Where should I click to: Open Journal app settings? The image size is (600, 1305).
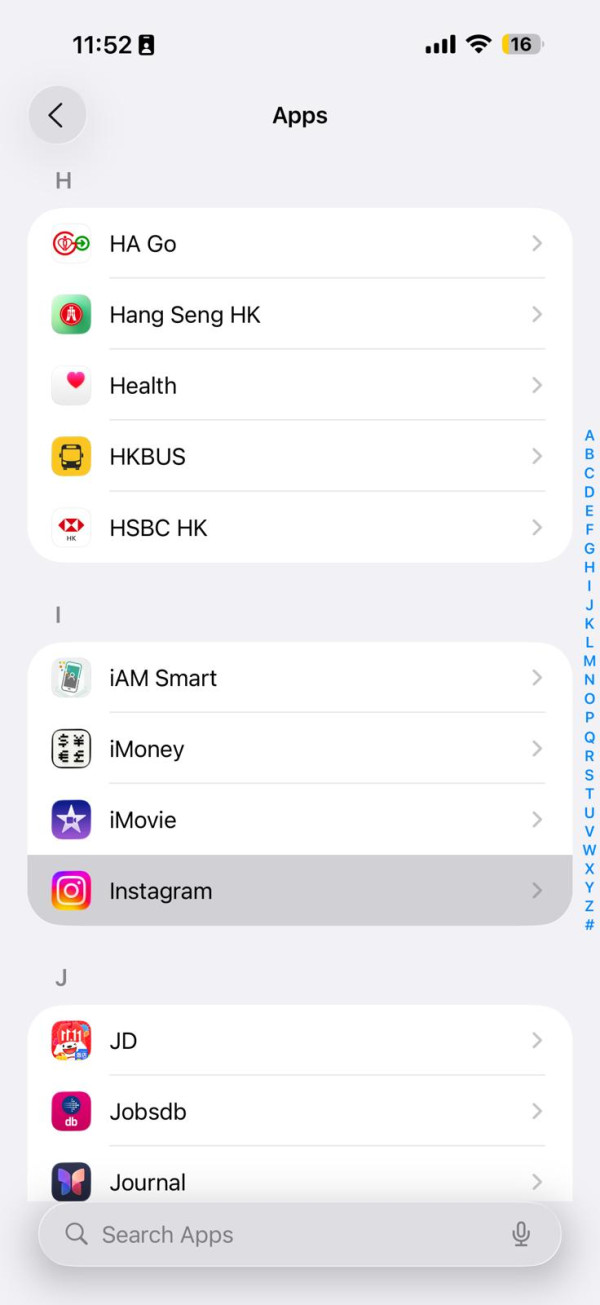[x=300, y=1182]
